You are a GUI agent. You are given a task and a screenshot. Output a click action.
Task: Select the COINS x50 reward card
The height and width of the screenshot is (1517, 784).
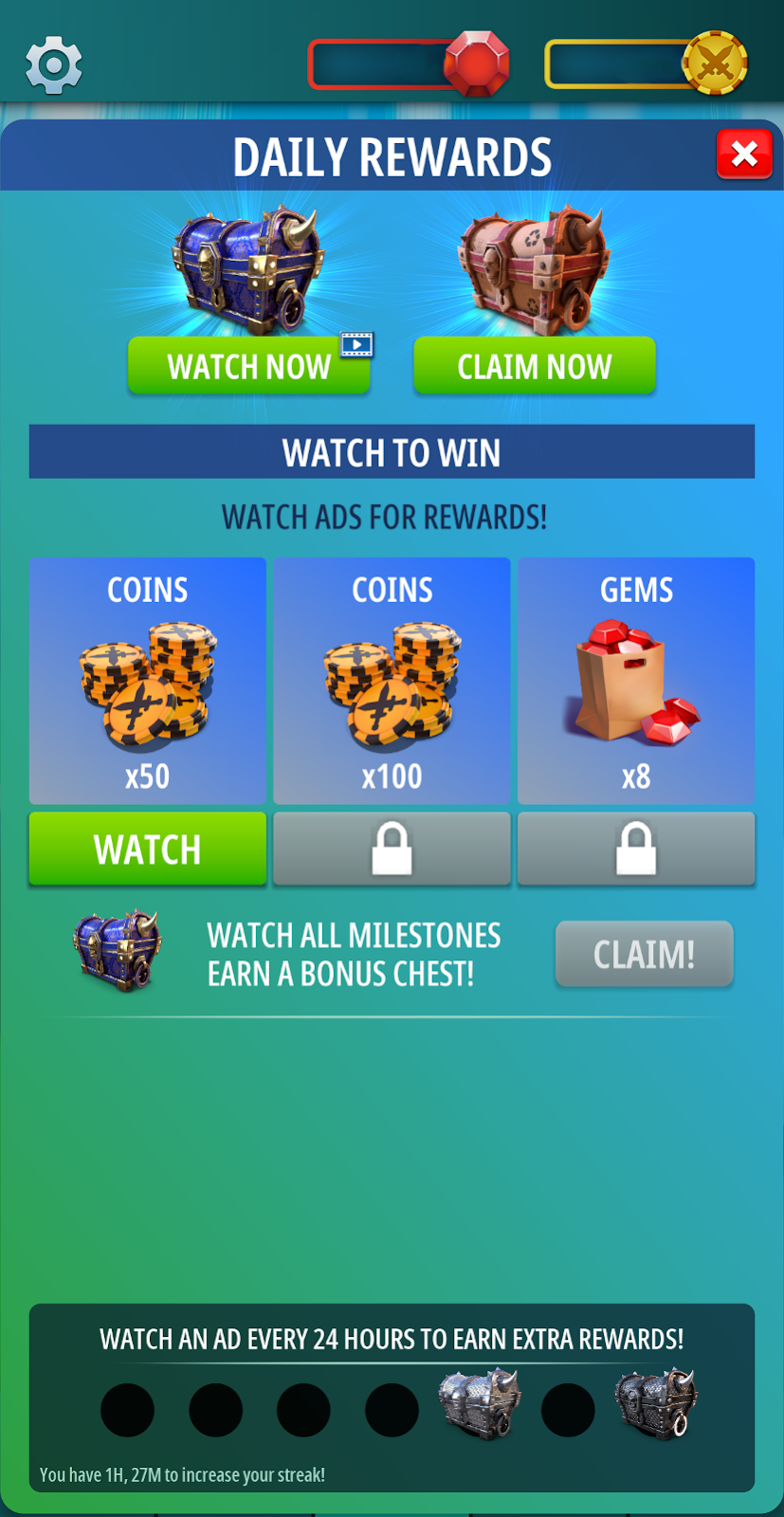147,680
